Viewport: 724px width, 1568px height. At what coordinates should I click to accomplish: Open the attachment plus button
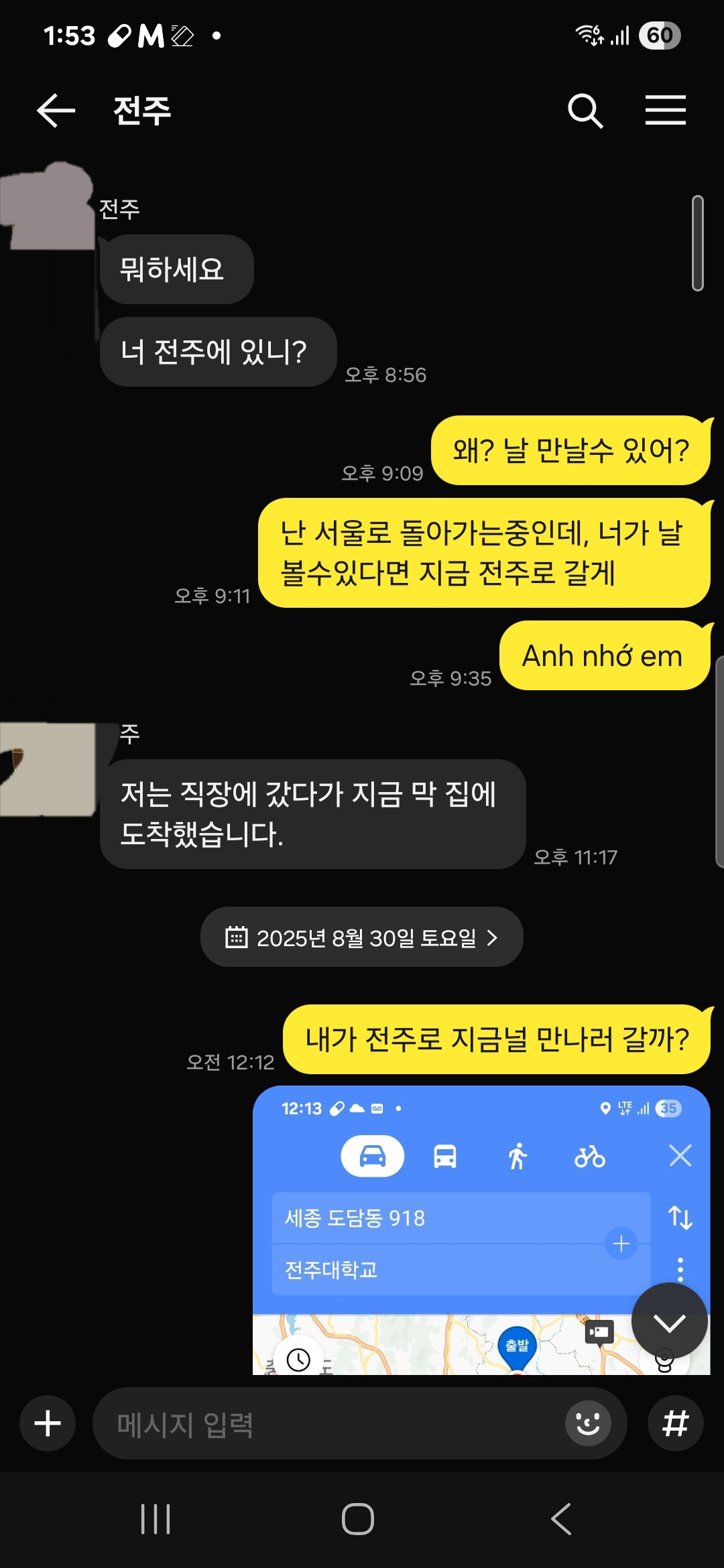(x=48, y=1423)
